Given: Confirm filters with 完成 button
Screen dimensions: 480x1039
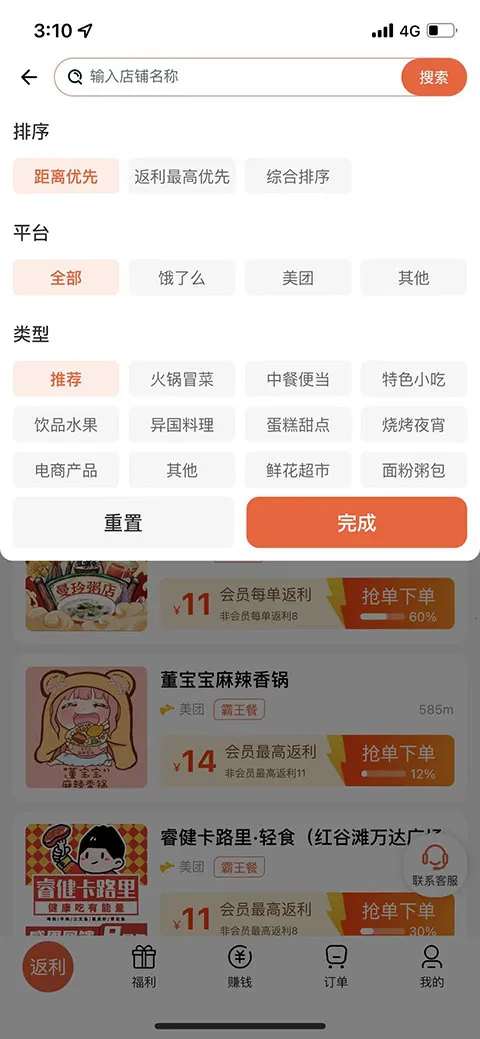Looking at the screenshot, I should (x=357, y=523).
